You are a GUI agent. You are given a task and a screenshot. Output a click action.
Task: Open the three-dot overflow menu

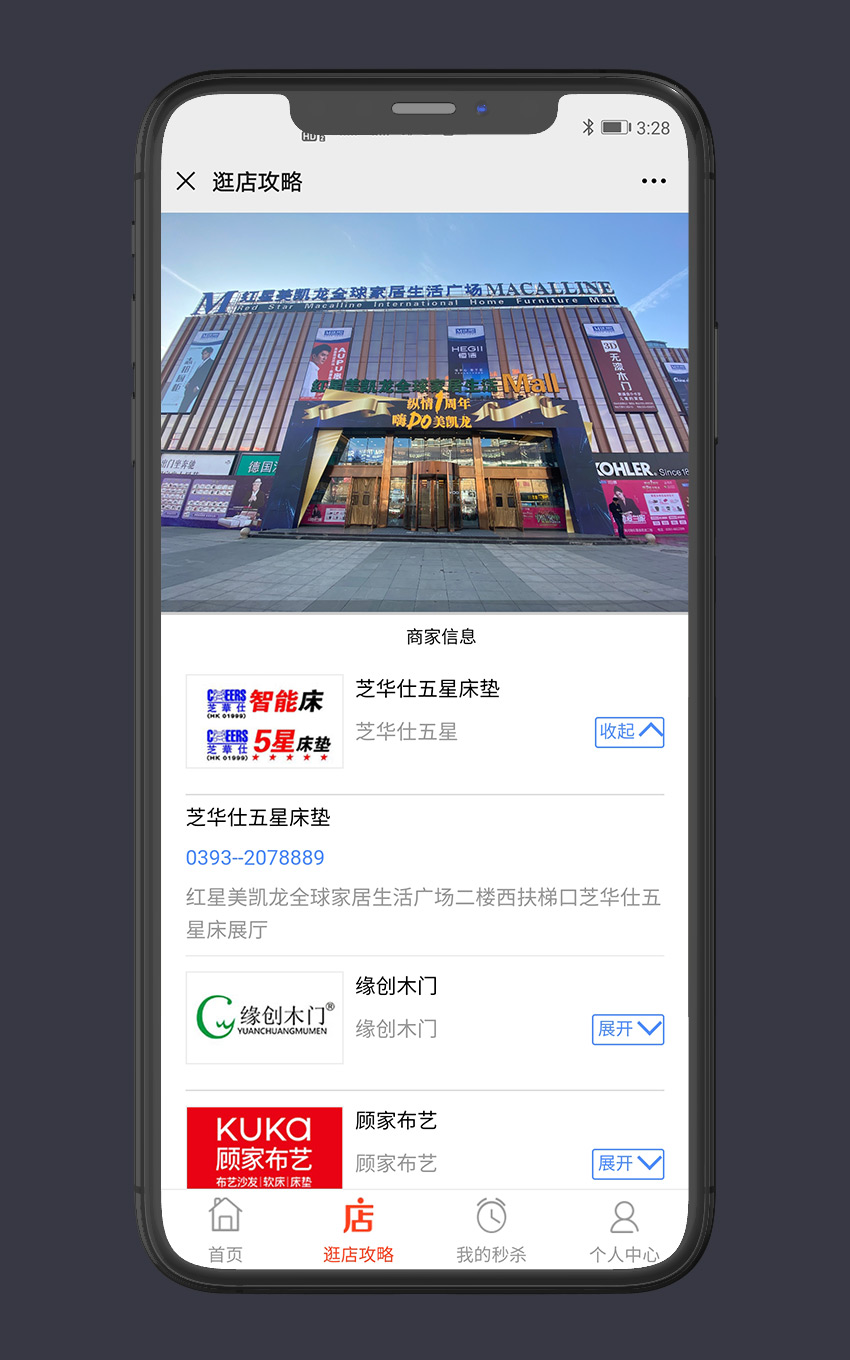[x=653, y=181]
